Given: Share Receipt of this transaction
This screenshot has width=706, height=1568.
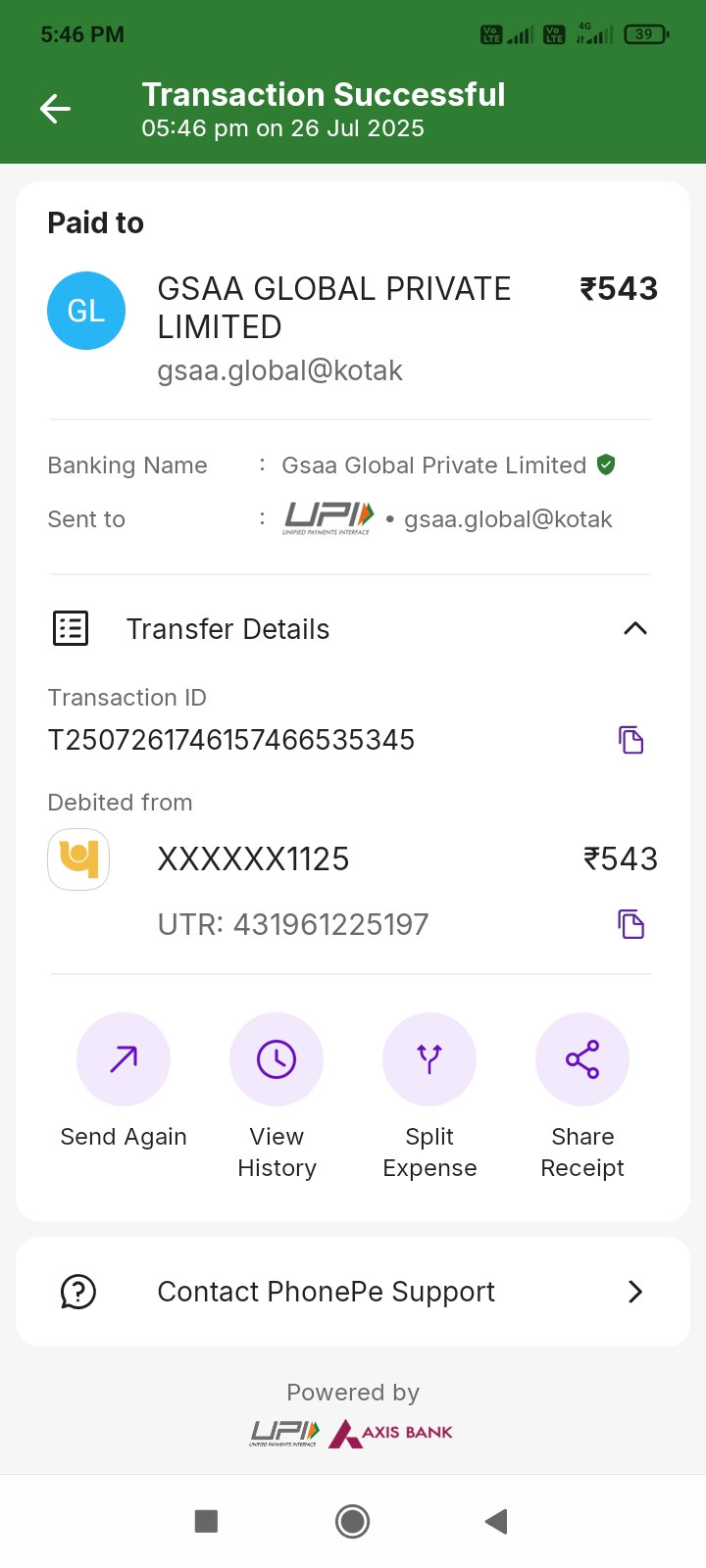Looking at the screenshot, I should pyautogui.click(x=582, y=1059).
